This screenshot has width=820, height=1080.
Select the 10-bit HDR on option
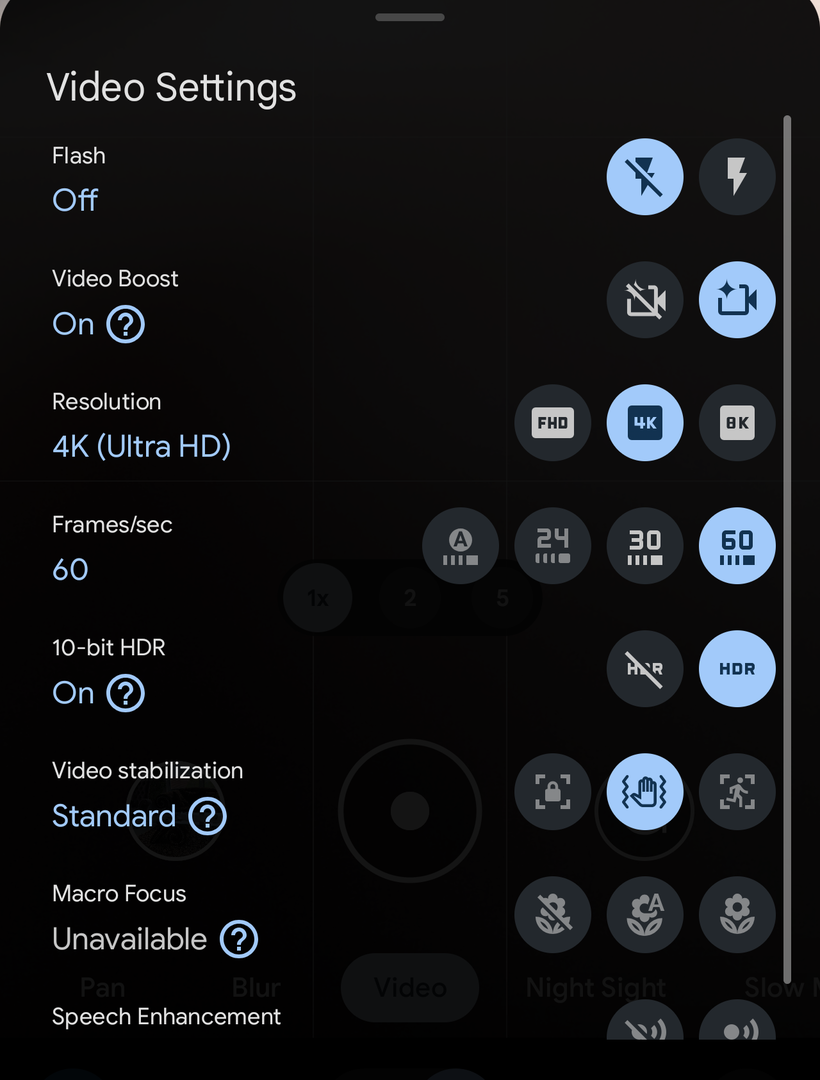(737, 669)
